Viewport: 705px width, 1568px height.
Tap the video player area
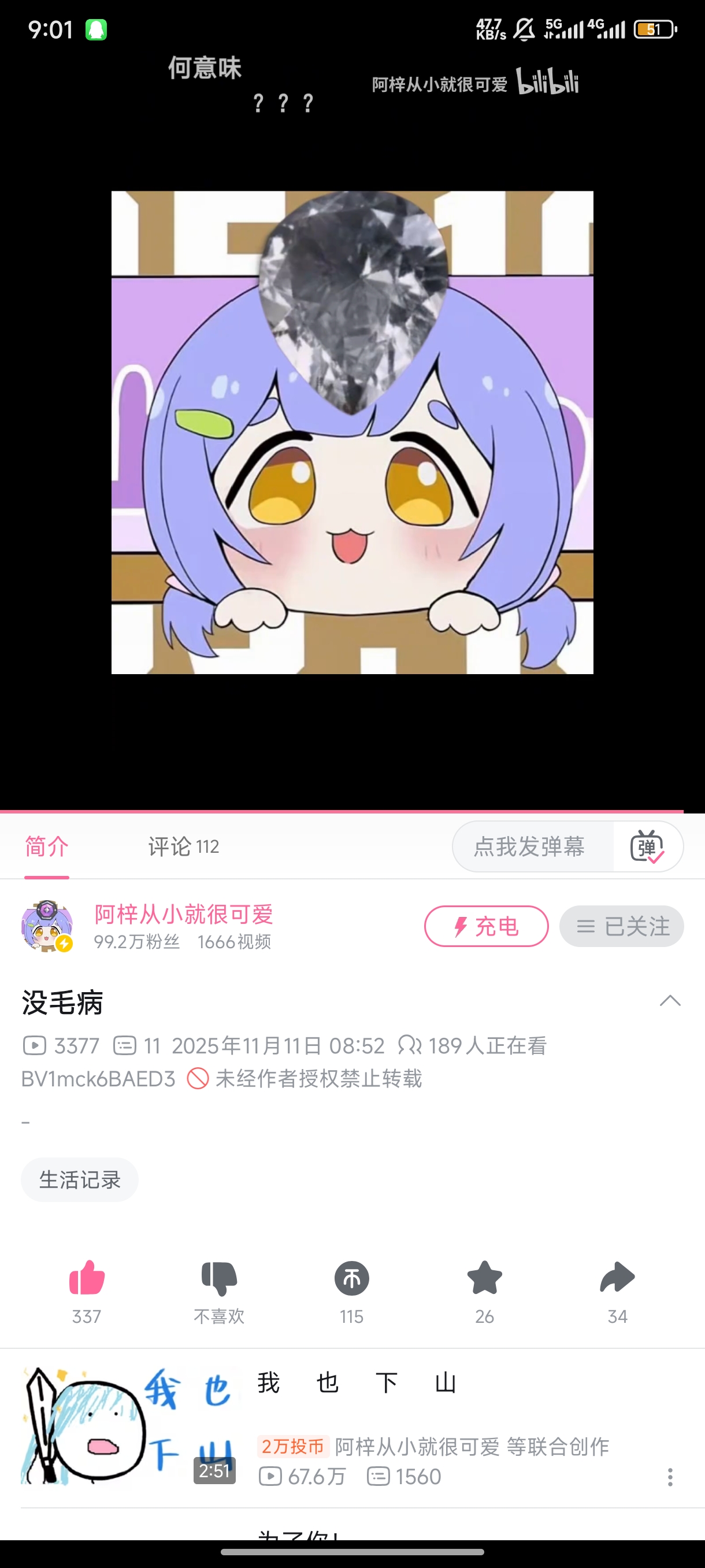[x=352, y=432]
